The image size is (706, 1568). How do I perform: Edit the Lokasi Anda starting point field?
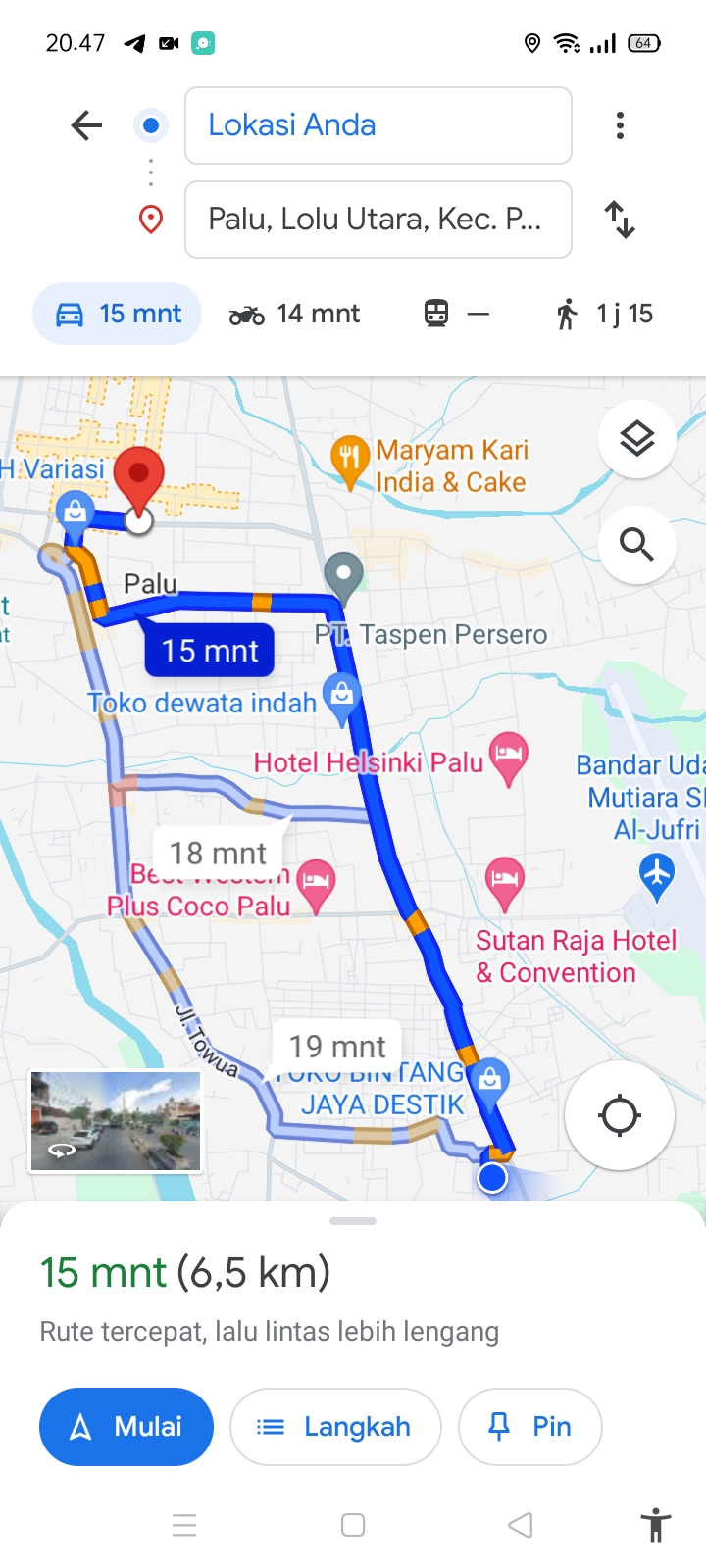coord(378,125)
